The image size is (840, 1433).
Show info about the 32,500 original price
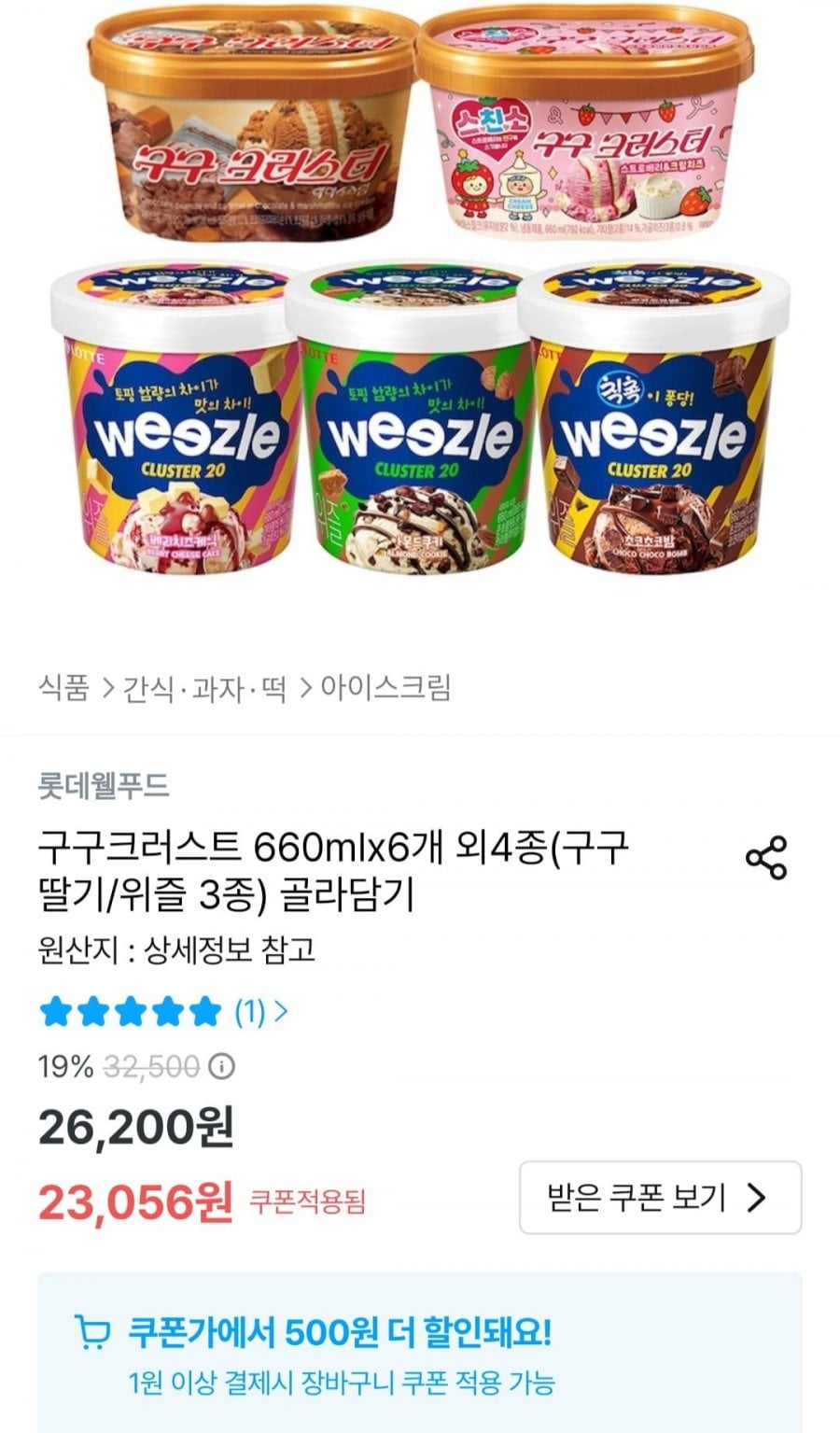pos(222,1066)
